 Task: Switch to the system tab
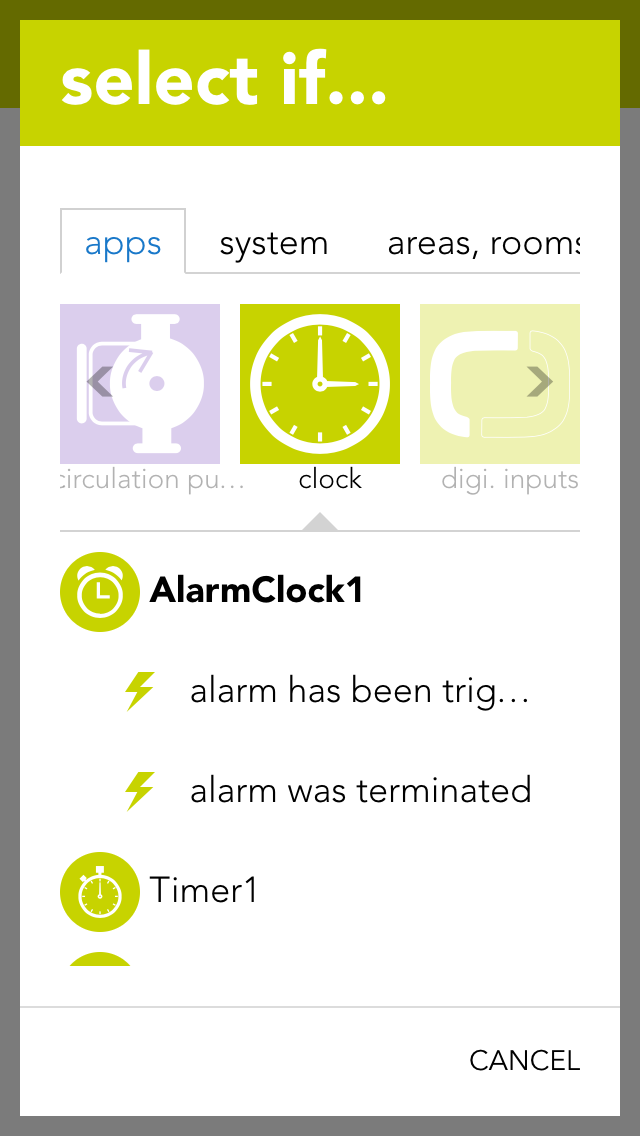(x=273, y=243)
